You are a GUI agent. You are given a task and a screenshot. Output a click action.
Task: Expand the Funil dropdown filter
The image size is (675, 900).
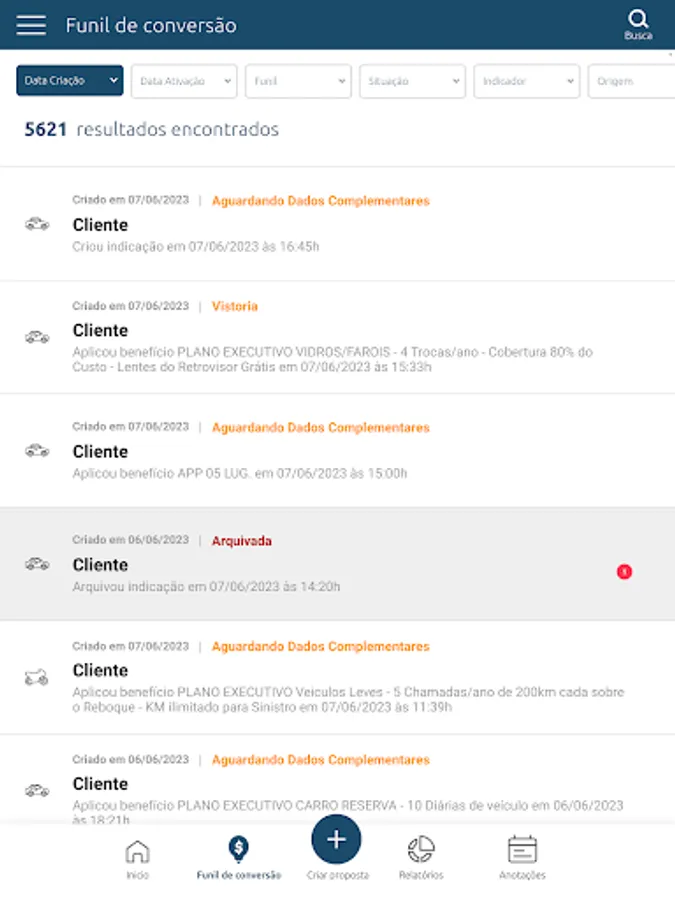point(298,81)
